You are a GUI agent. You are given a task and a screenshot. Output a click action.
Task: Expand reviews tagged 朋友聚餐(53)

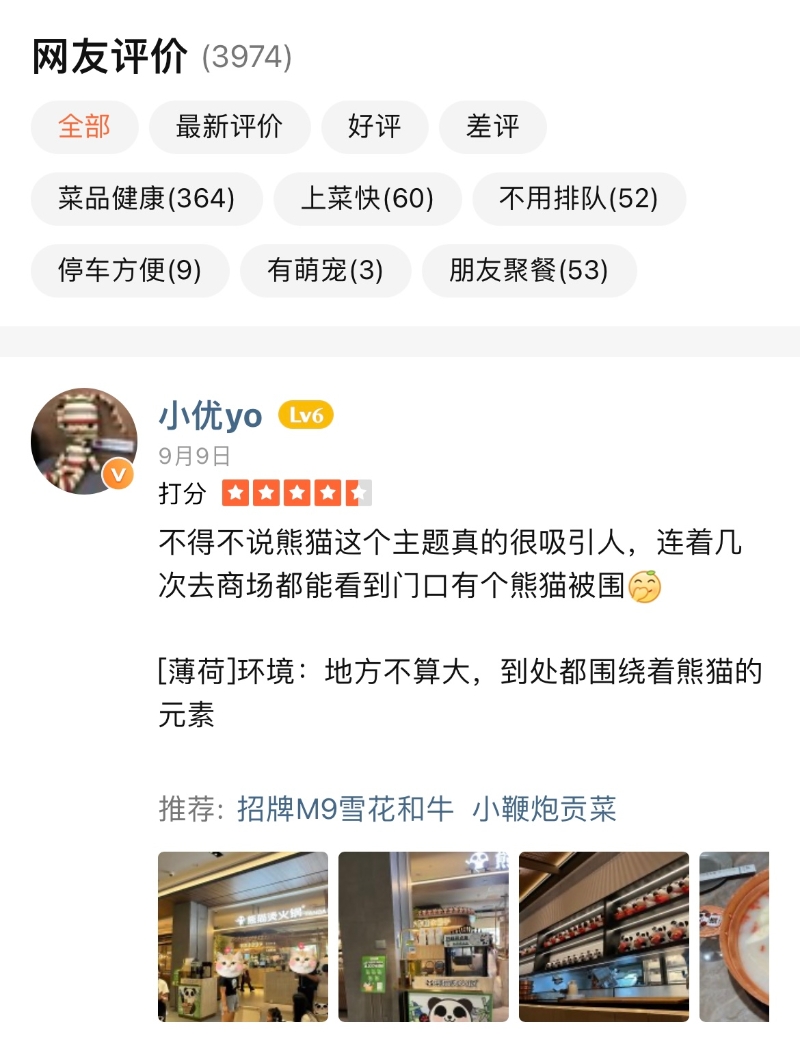[529, 270]
